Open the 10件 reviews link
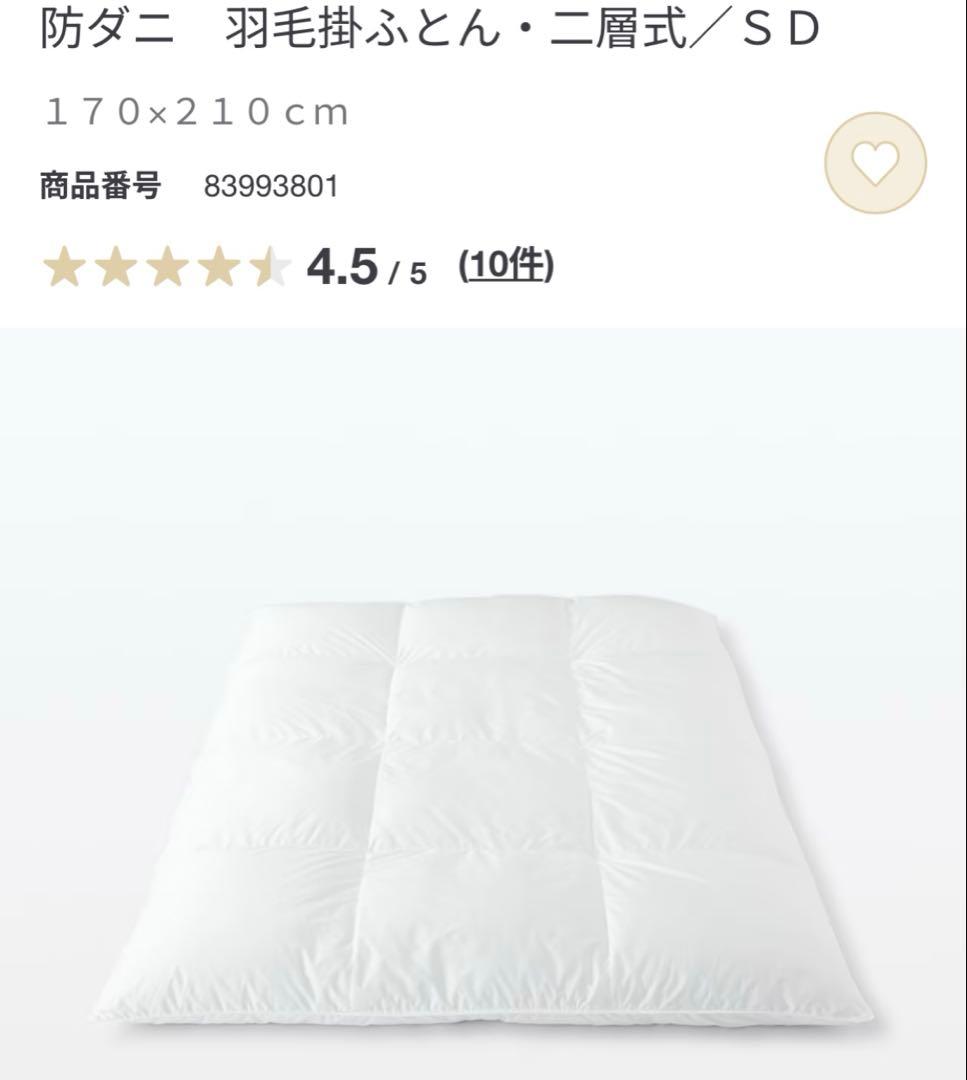The width and height of the screenshot is (967, 1080). click(x=506, y=266)
